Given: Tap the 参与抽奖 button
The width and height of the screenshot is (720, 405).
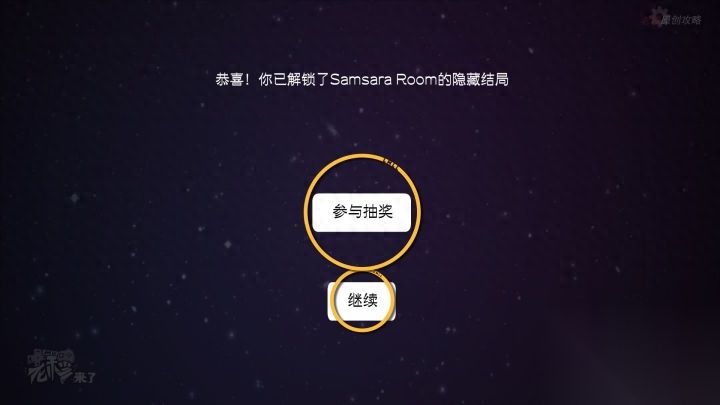Looking at the screenshot, I should tap(361, 212).
